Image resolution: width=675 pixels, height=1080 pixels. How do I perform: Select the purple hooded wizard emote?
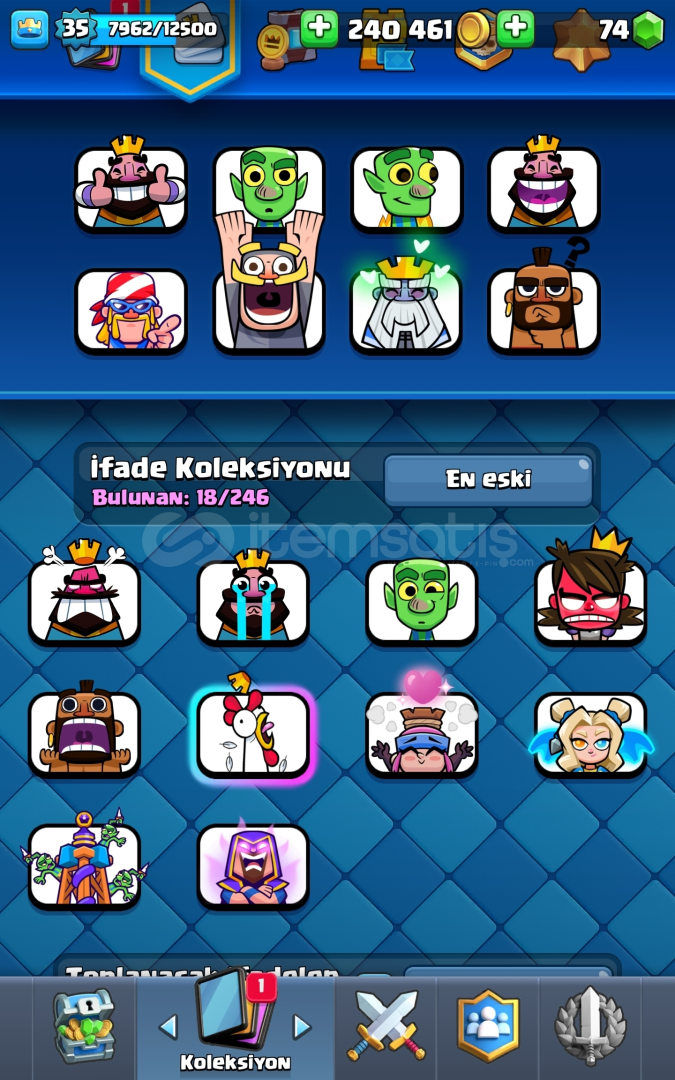[x=253, y=865]
